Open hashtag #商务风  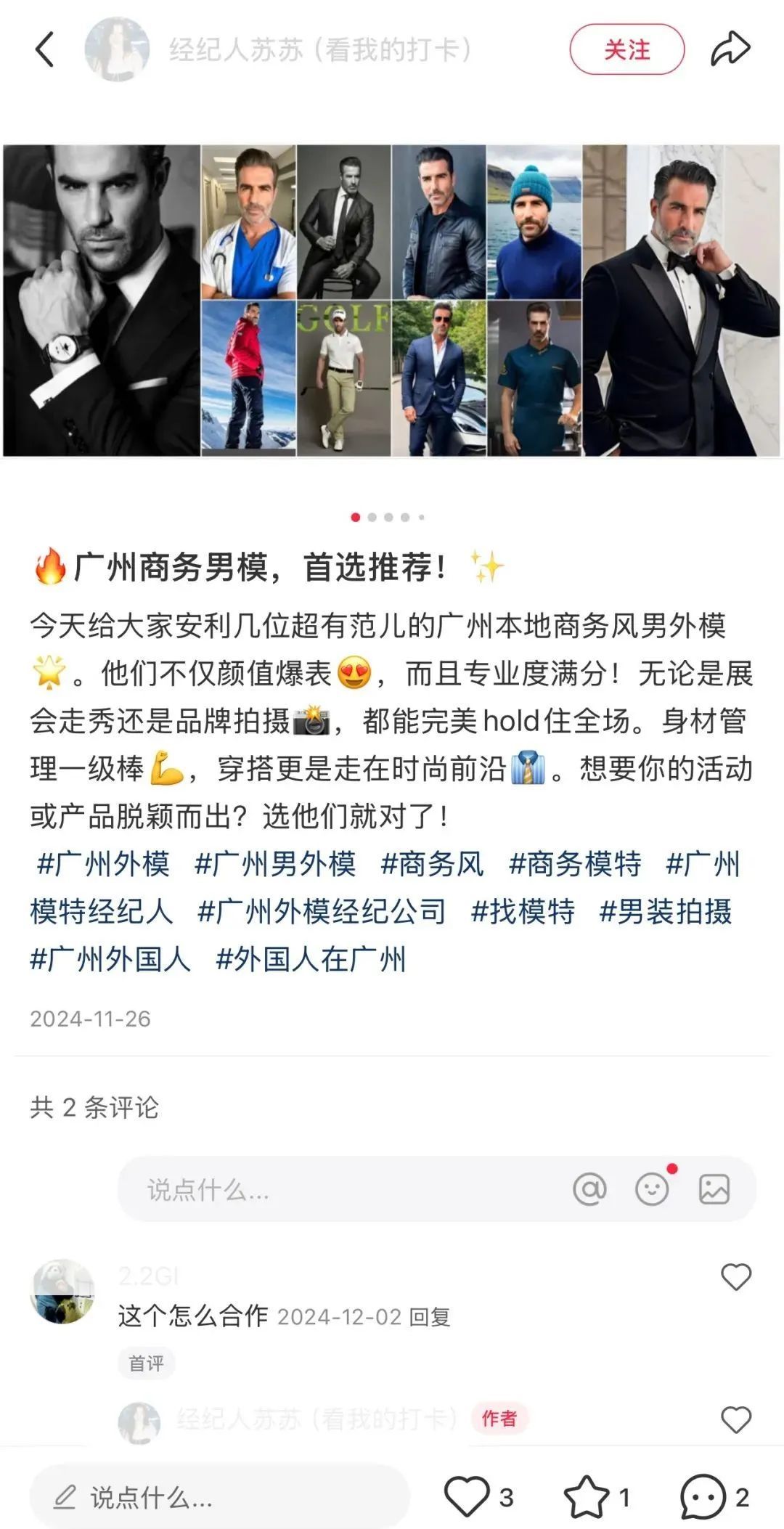tap(432, 864)
